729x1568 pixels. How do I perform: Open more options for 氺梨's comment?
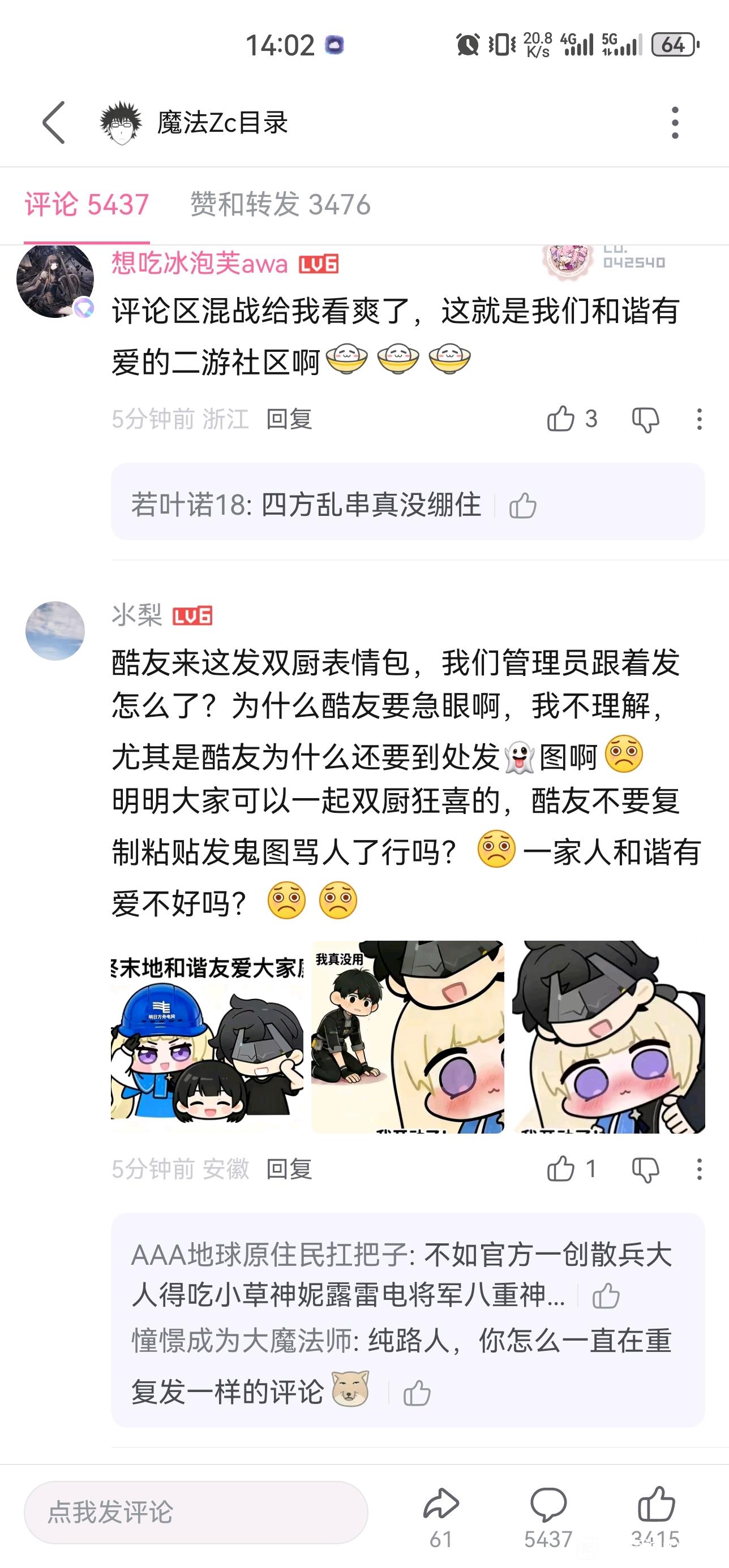699,1169
